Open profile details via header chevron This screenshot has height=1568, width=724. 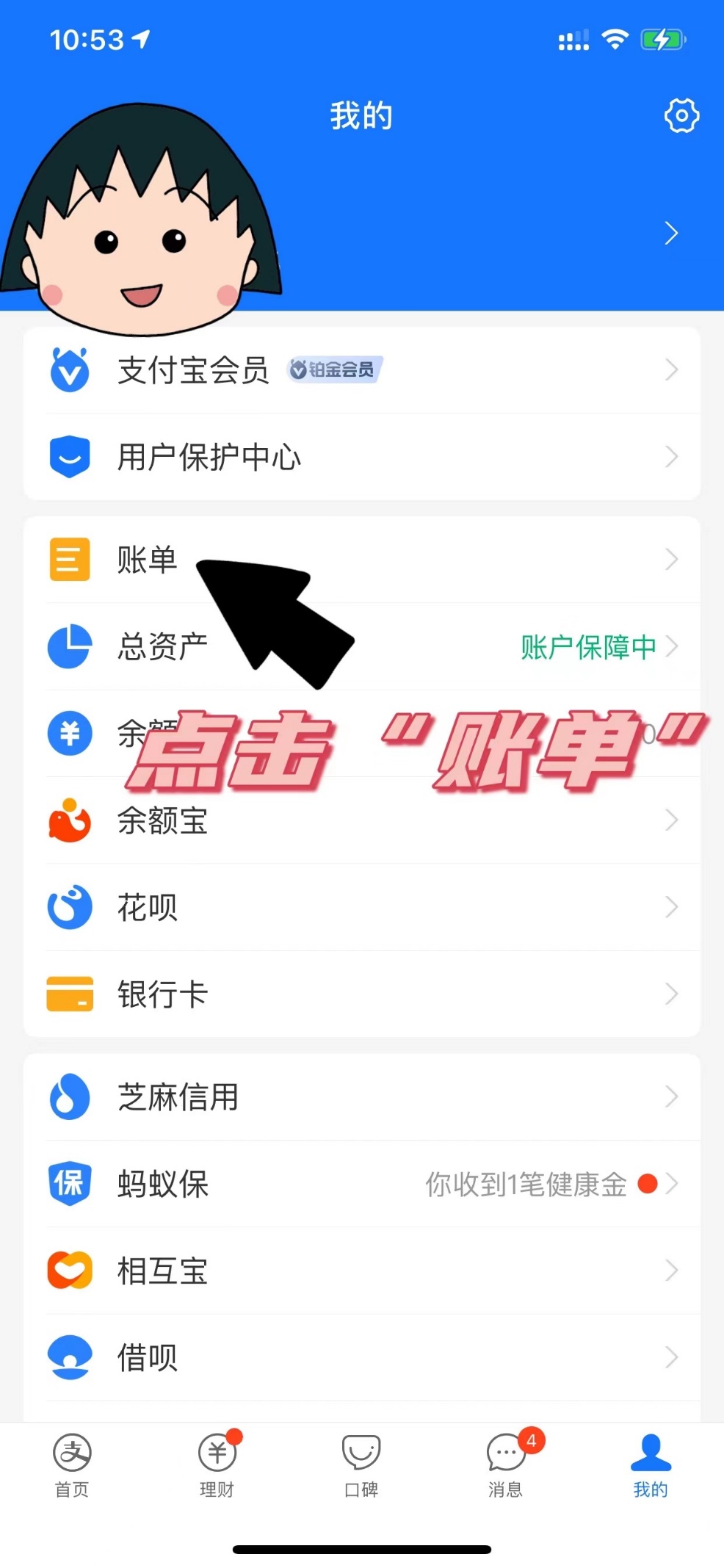pyautogui.click(x=670, y=233)
